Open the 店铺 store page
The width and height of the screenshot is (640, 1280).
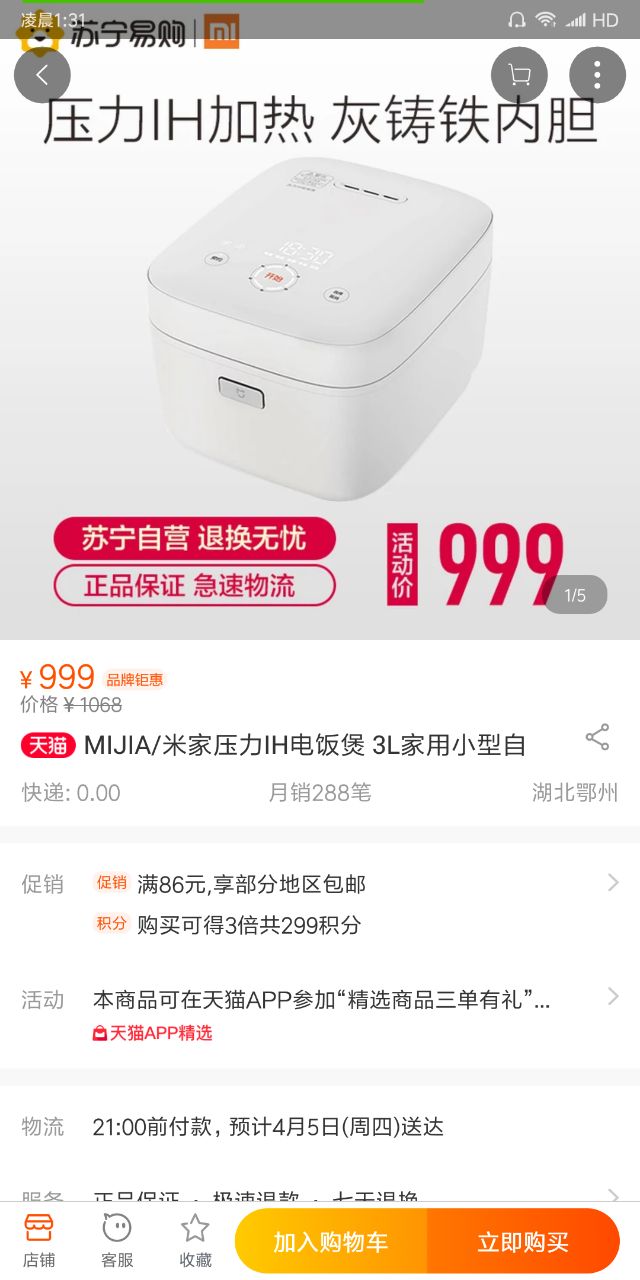(38, 1240)
